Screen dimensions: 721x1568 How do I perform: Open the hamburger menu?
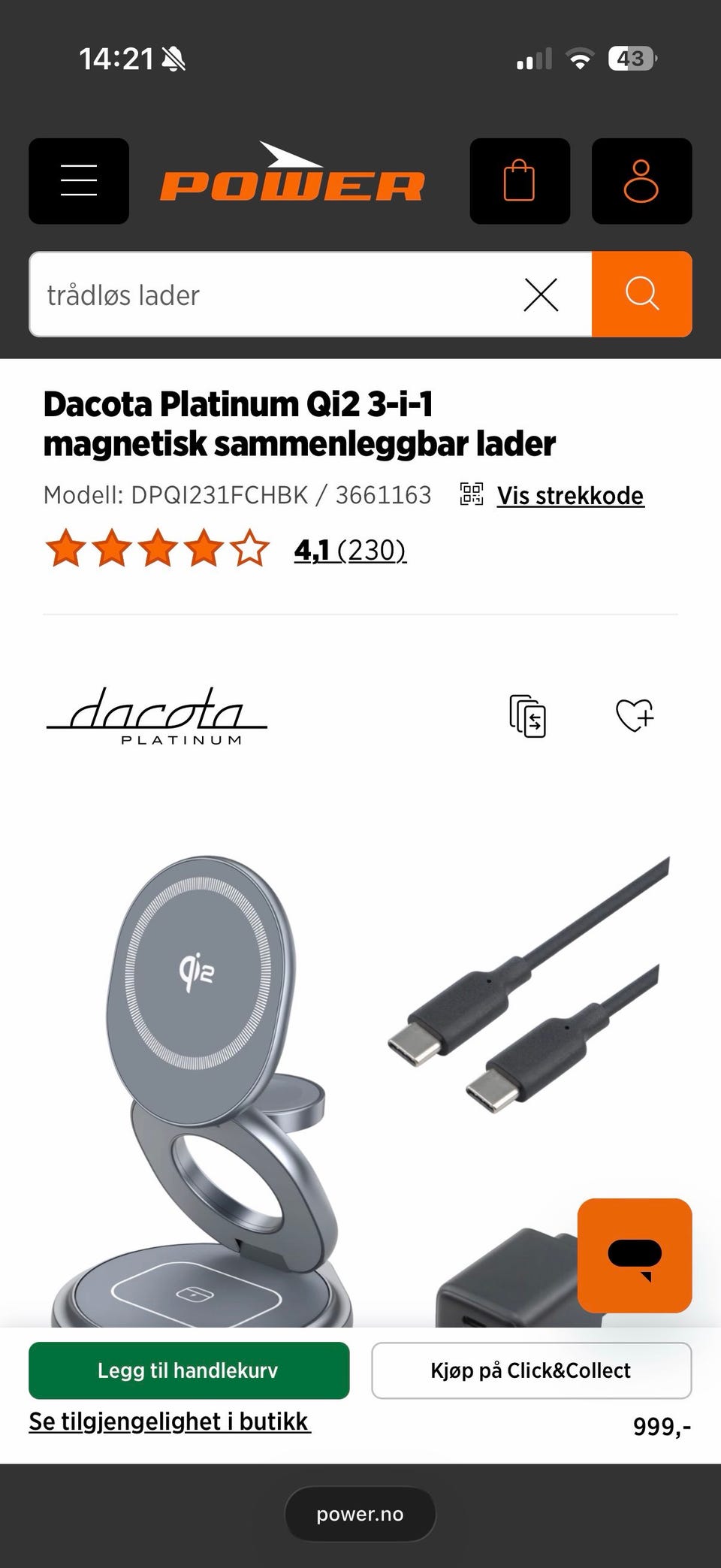click(79, 181)
